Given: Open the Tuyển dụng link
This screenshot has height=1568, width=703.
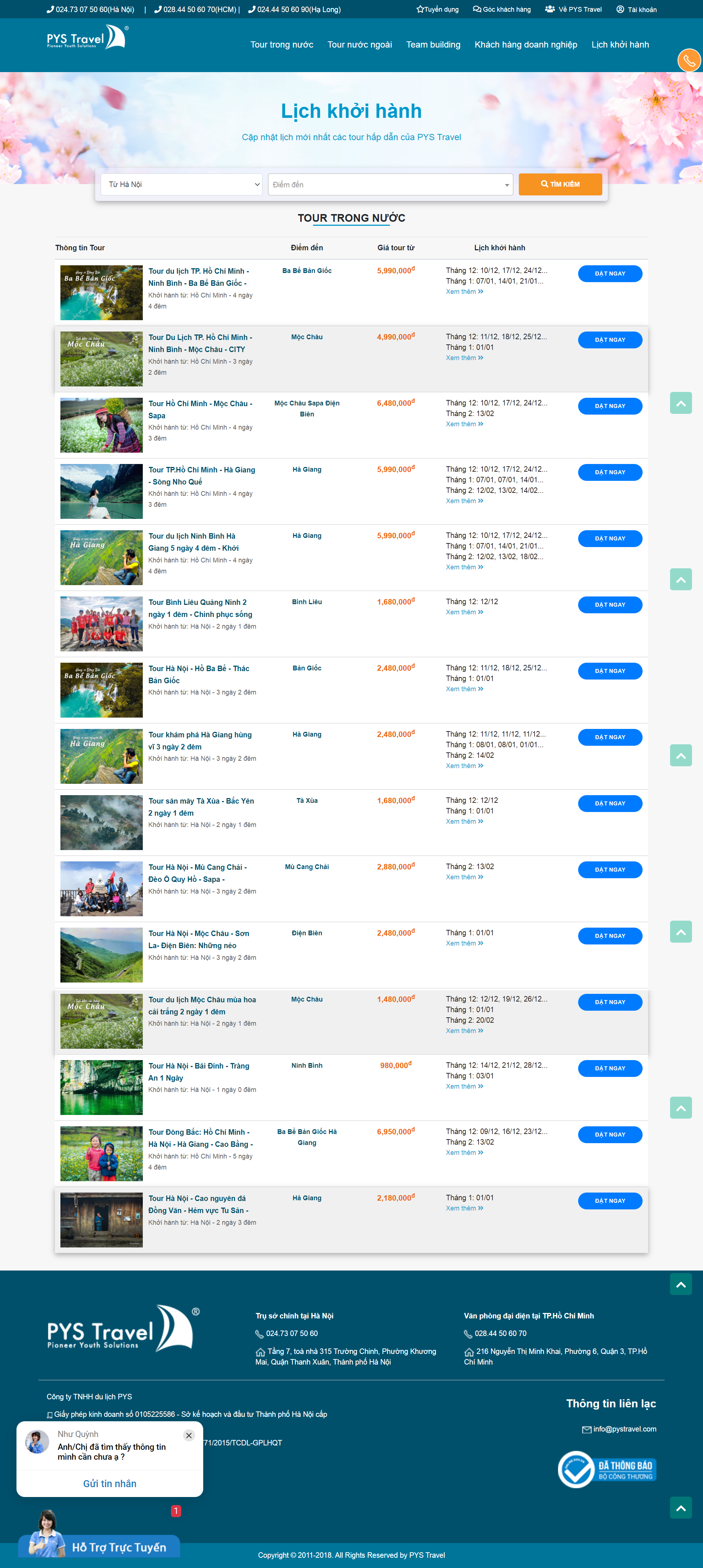Looking at the screenshot, I should coord(438,9).
